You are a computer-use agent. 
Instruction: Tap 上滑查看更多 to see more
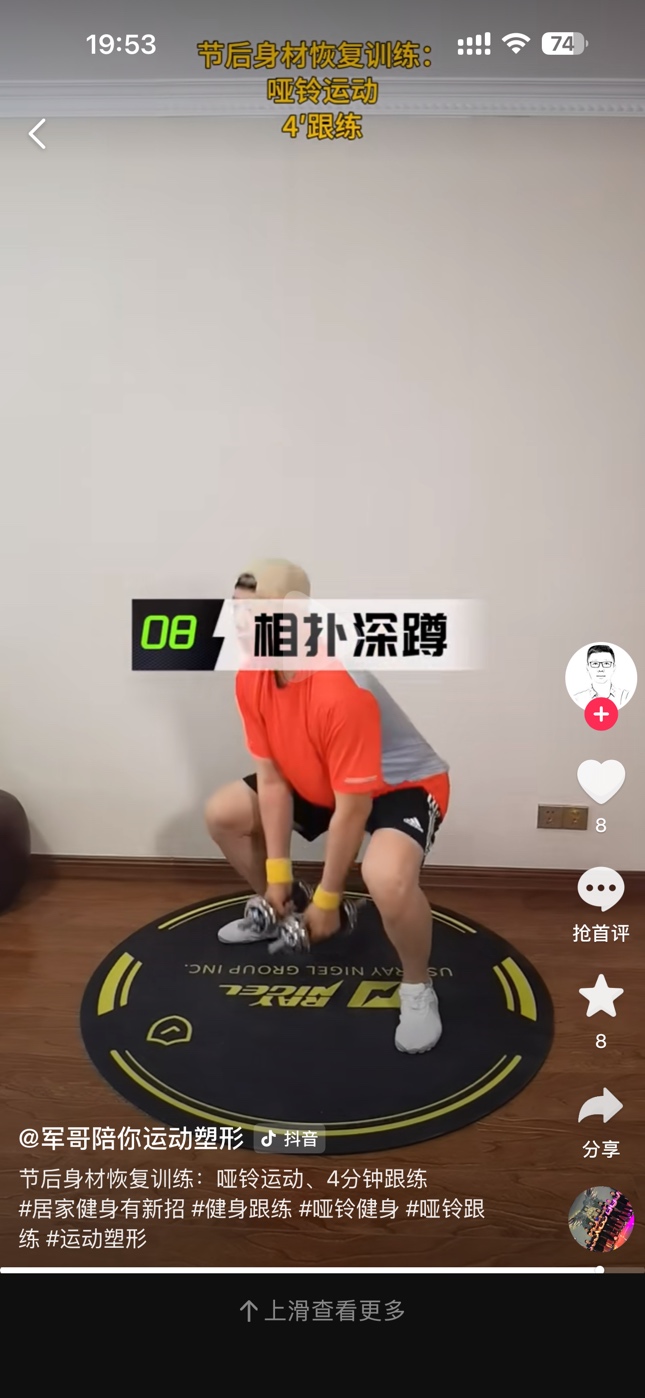point(322,1311)
